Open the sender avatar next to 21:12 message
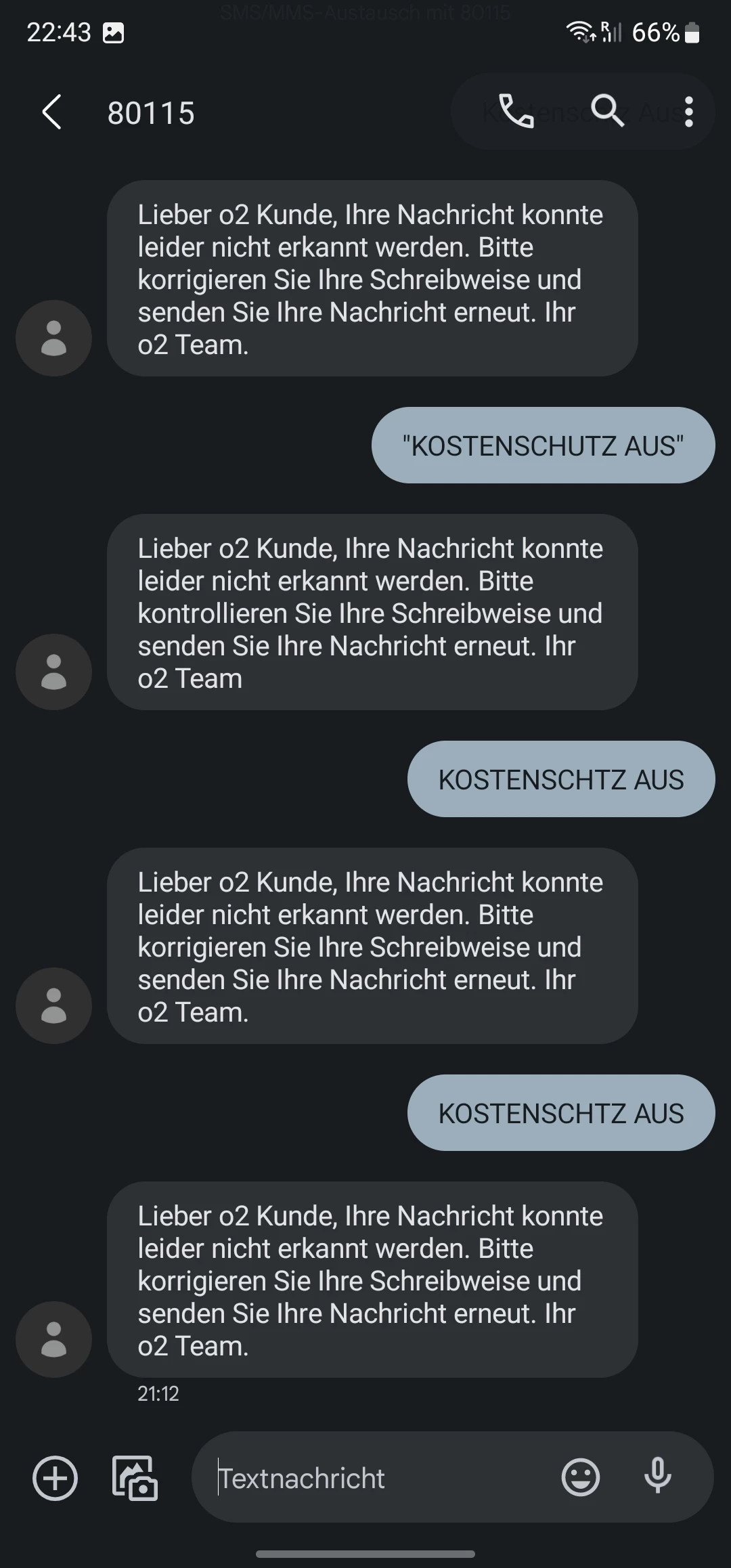 pyautogui.click(x=54, y=1338)
